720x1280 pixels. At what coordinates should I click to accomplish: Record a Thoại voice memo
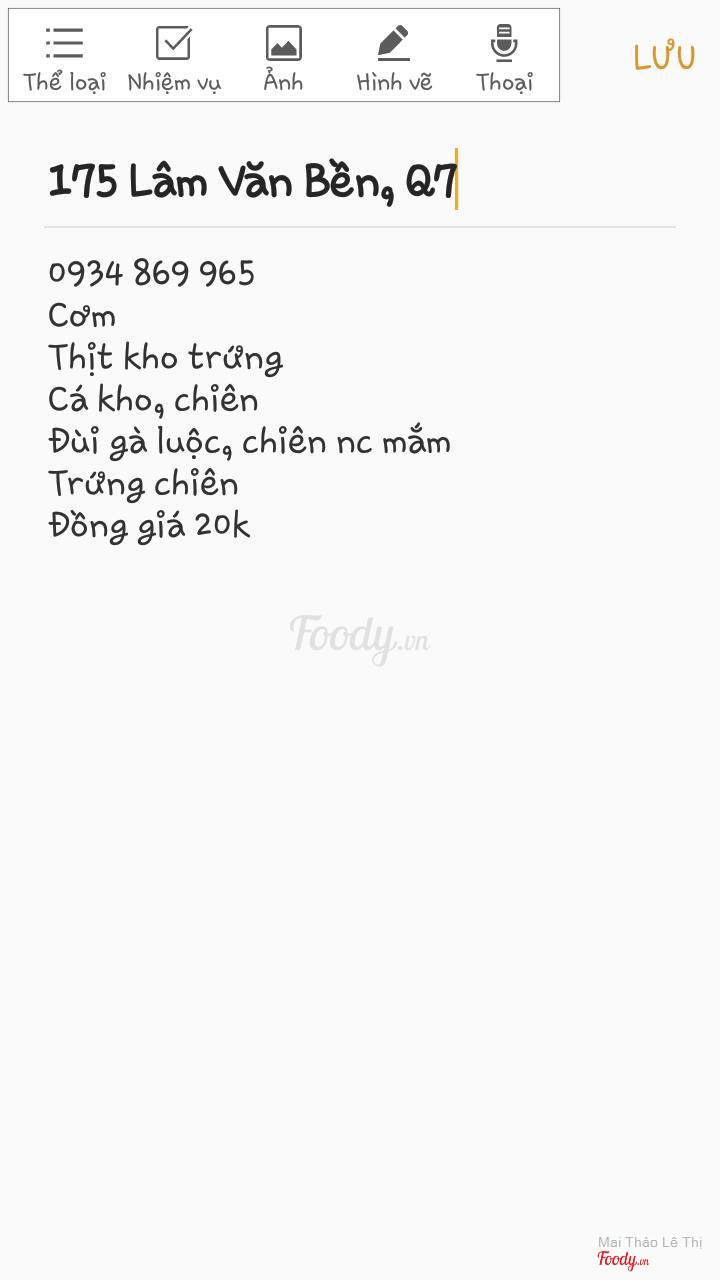click(504, 58)
